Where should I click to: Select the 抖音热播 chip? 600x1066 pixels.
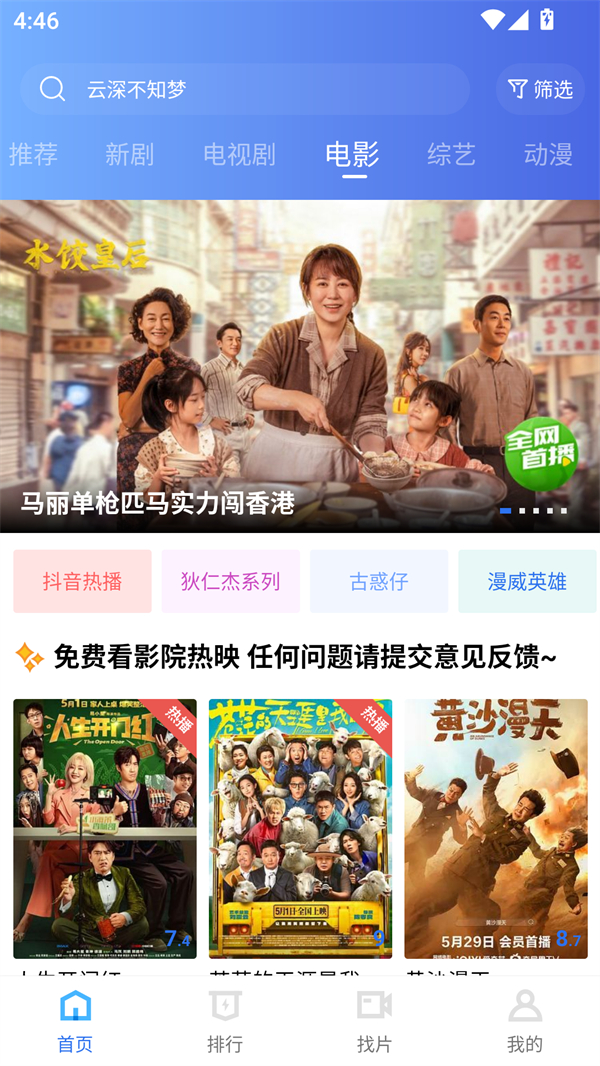point(82,581)
